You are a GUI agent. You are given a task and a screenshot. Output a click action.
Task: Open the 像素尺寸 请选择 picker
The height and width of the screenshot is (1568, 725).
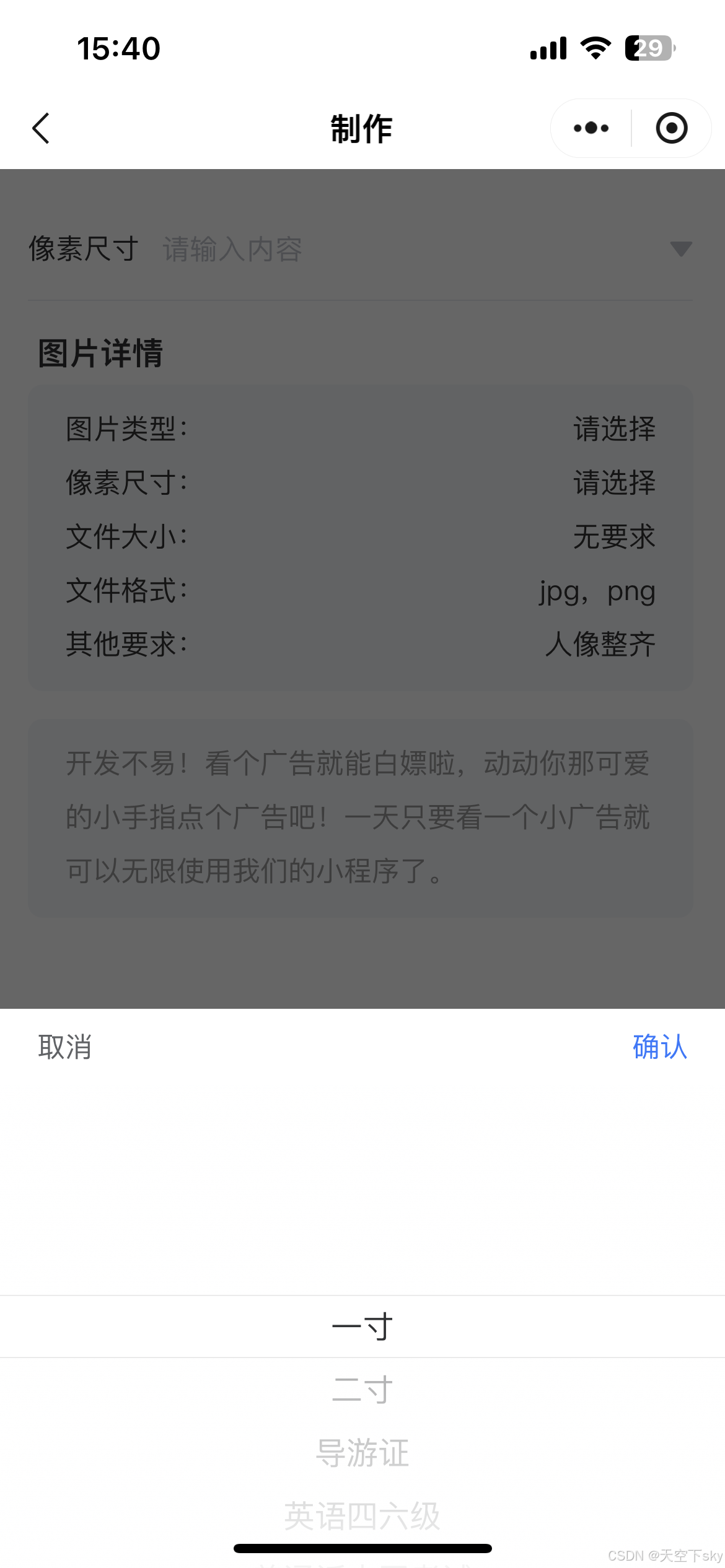click(x=614, y=484)
